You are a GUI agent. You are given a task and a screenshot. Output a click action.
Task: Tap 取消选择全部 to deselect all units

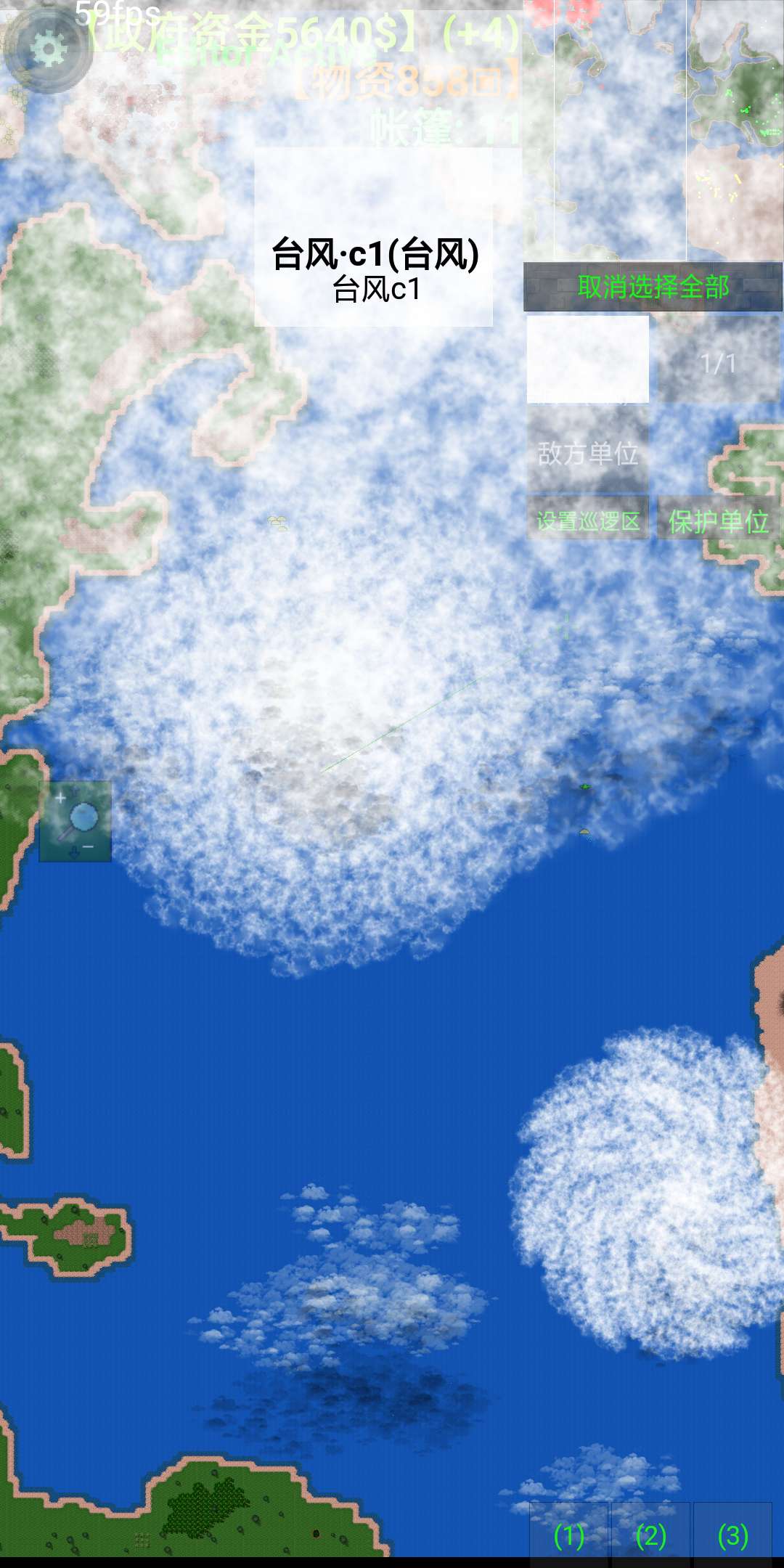pyautogui.click(x=653, y=287)
